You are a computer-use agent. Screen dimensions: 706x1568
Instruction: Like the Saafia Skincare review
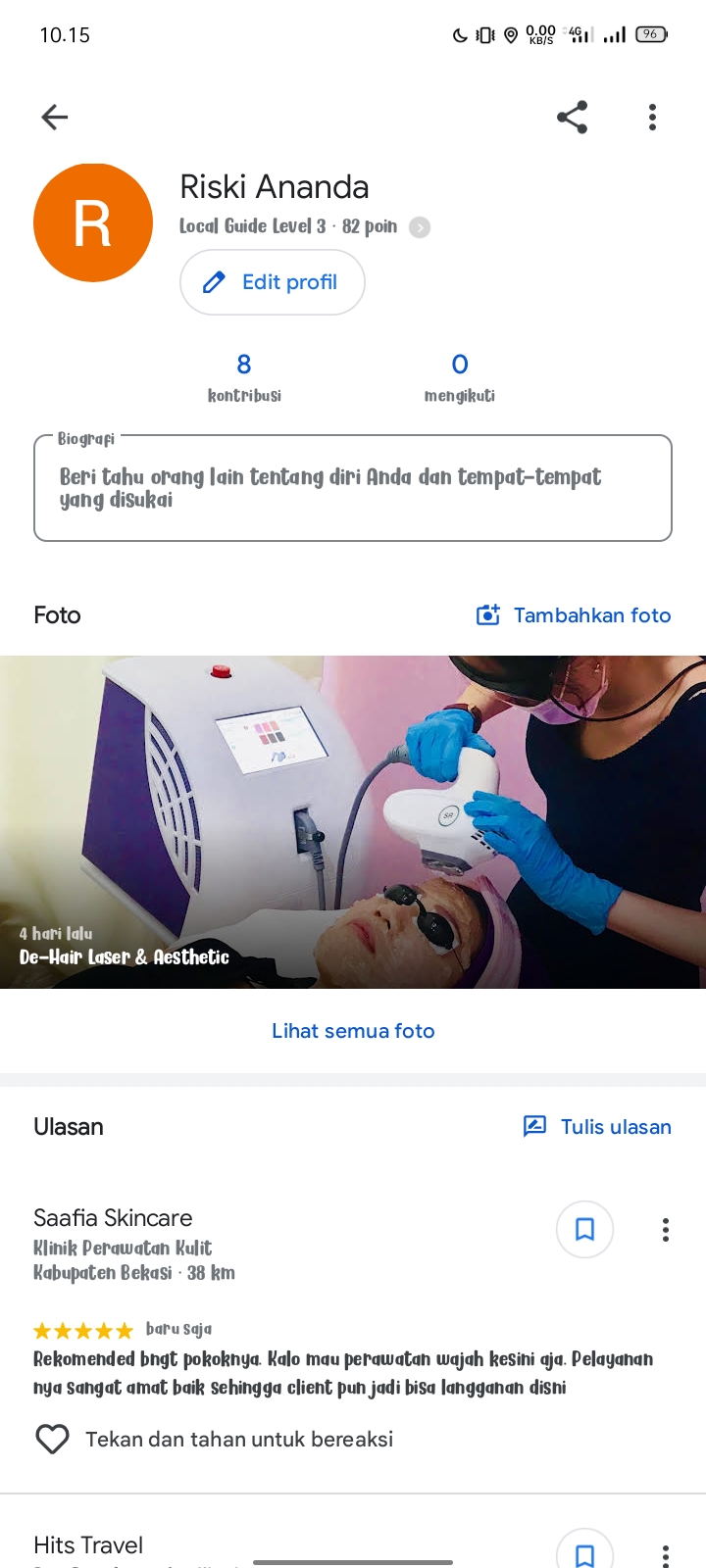pos(52,1439)
